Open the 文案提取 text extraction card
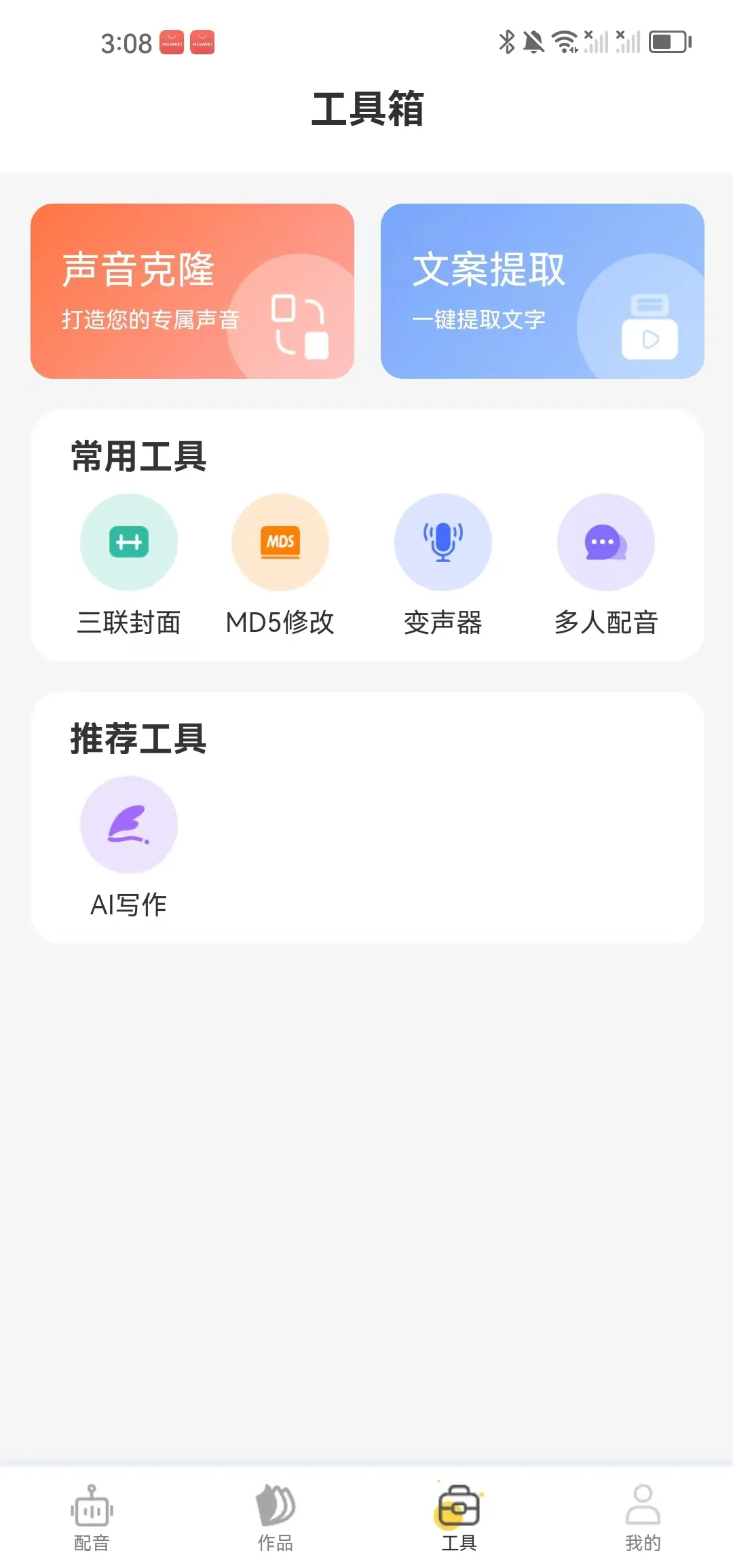The height and width of the screenshot is (1568, 733). point(541,291)
